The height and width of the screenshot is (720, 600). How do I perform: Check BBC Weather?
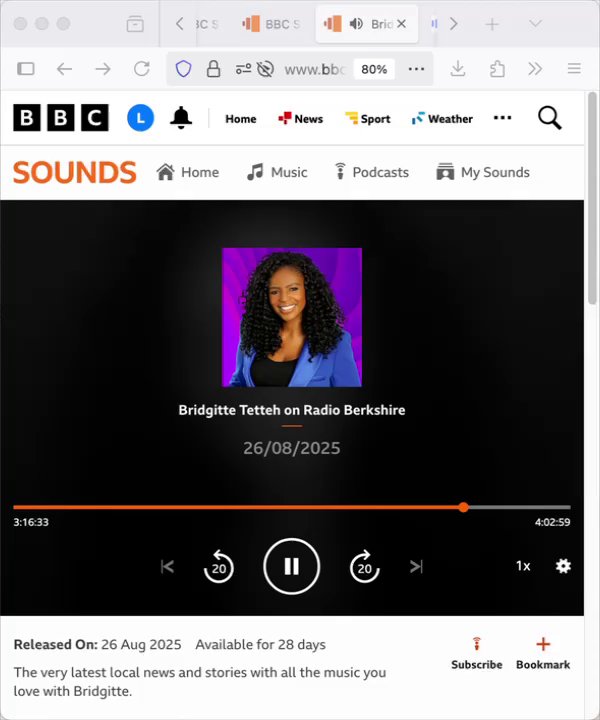coord(441,118)
